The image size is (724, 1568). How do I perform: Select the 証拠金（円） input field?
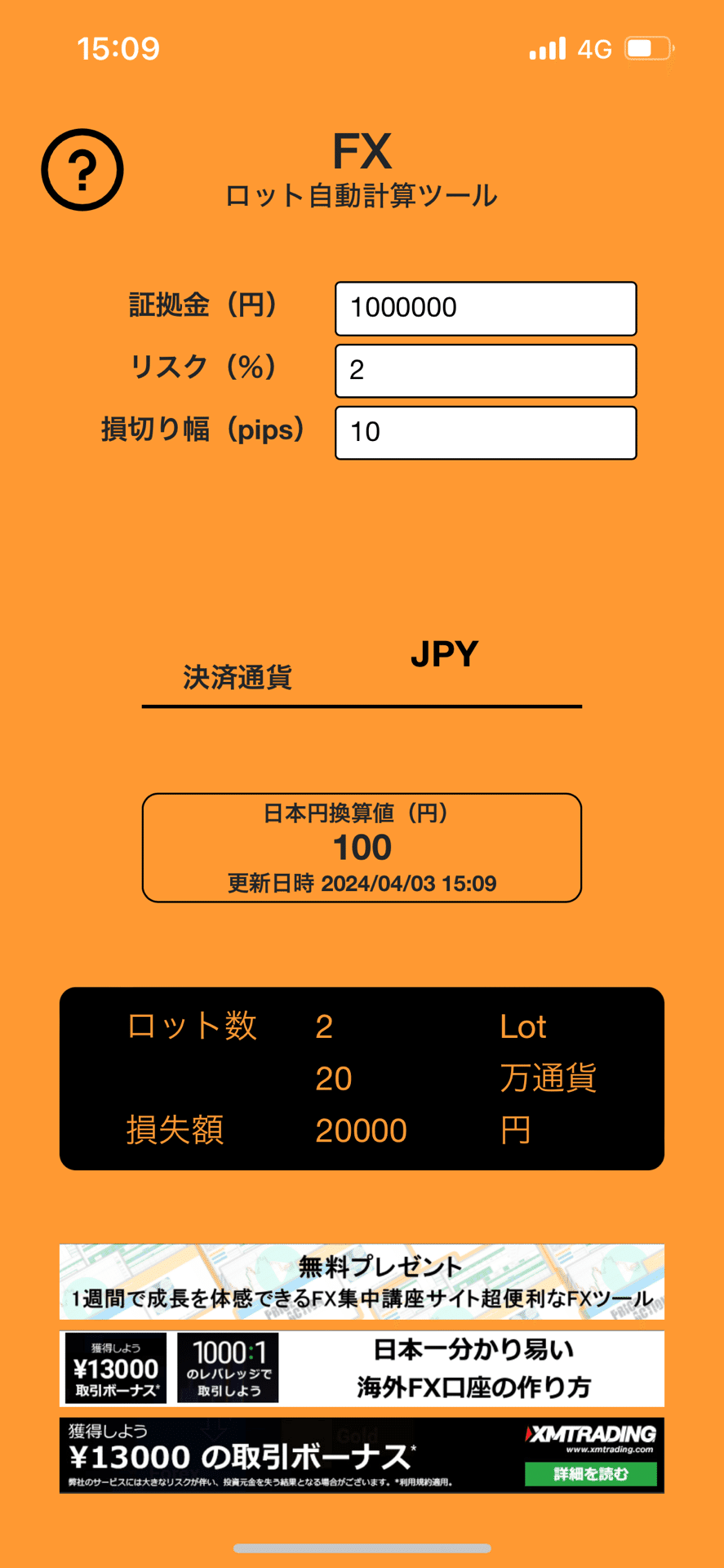485,309
